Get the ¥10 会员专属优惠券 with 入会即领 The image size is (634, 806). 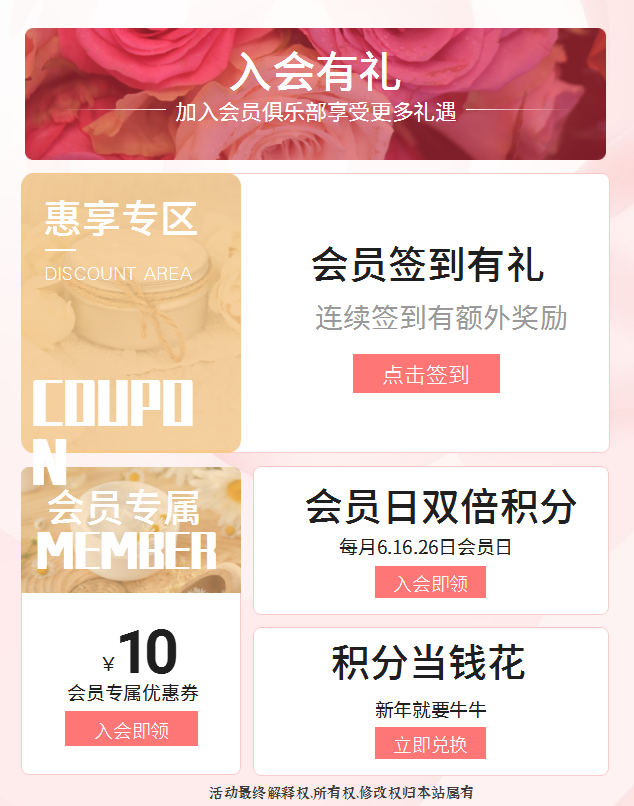coord(131,729)
